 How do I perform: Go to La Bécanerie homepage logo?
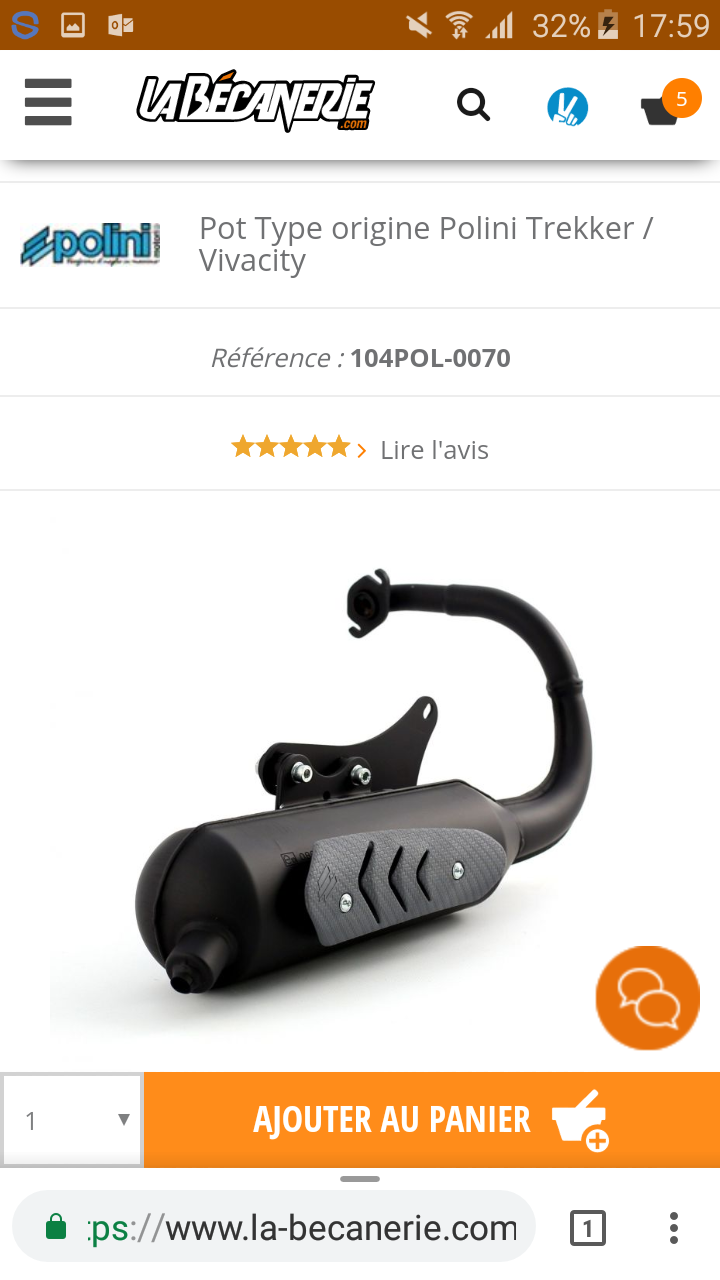coord(255,101)
